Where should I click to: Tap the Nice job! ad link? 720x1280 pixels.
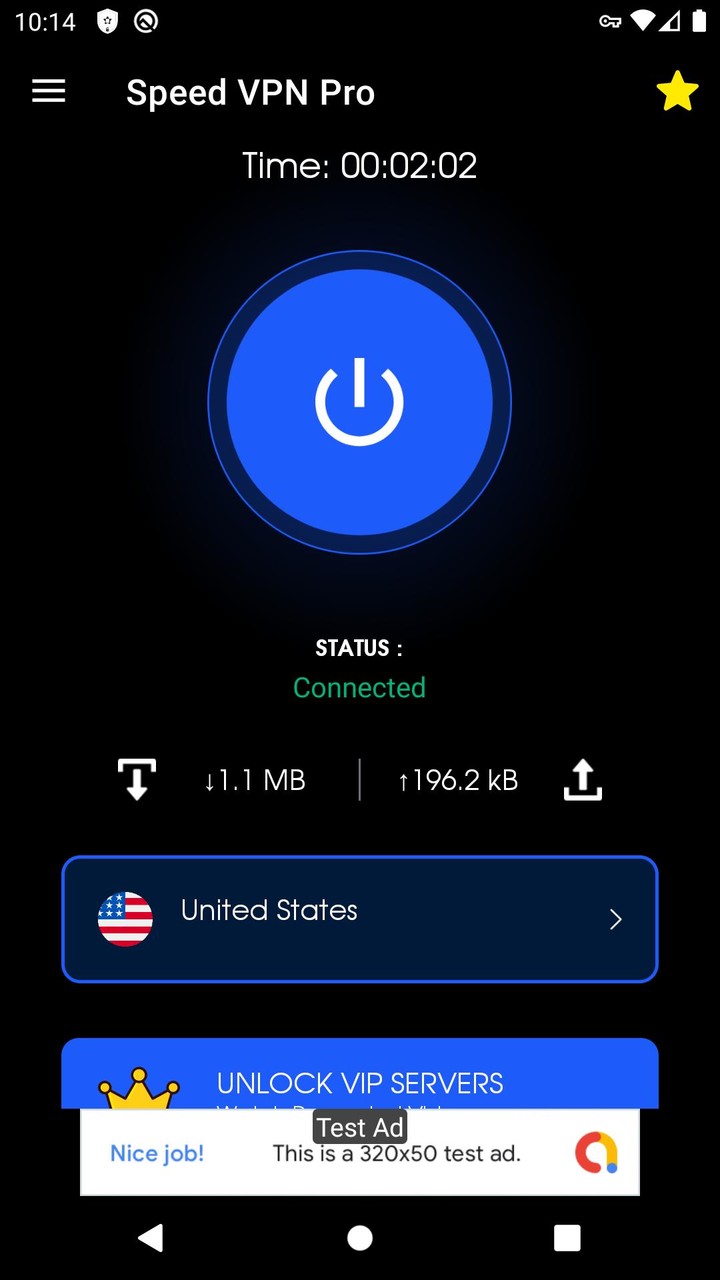(157, 1152)
